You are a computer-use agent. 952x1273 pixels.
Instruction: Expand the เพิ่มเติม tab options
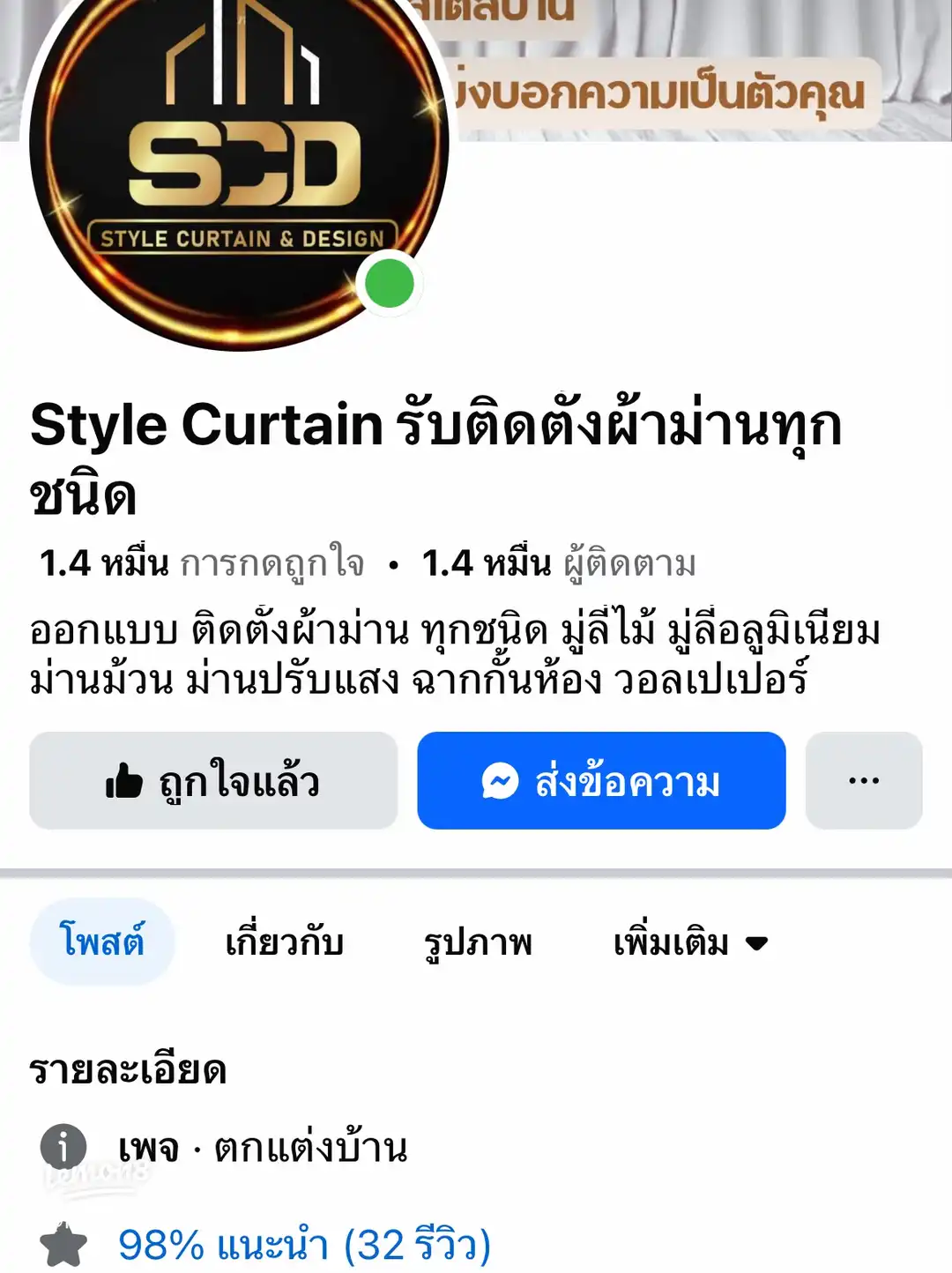pos(688,942)
